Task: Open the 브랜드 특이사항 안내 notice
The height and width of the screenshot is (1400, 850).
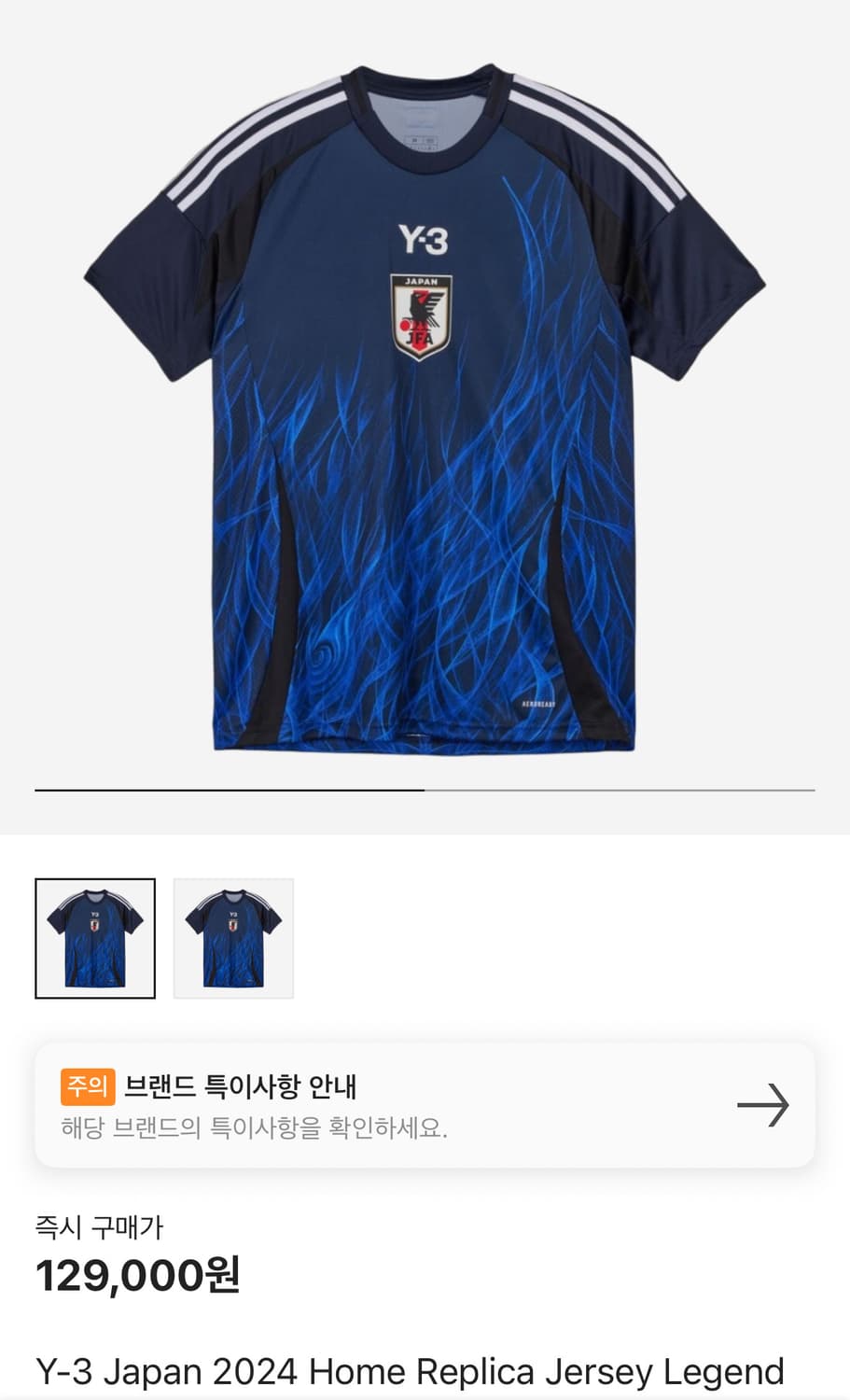Action: pyautogui.click(x=425, y=1105)
